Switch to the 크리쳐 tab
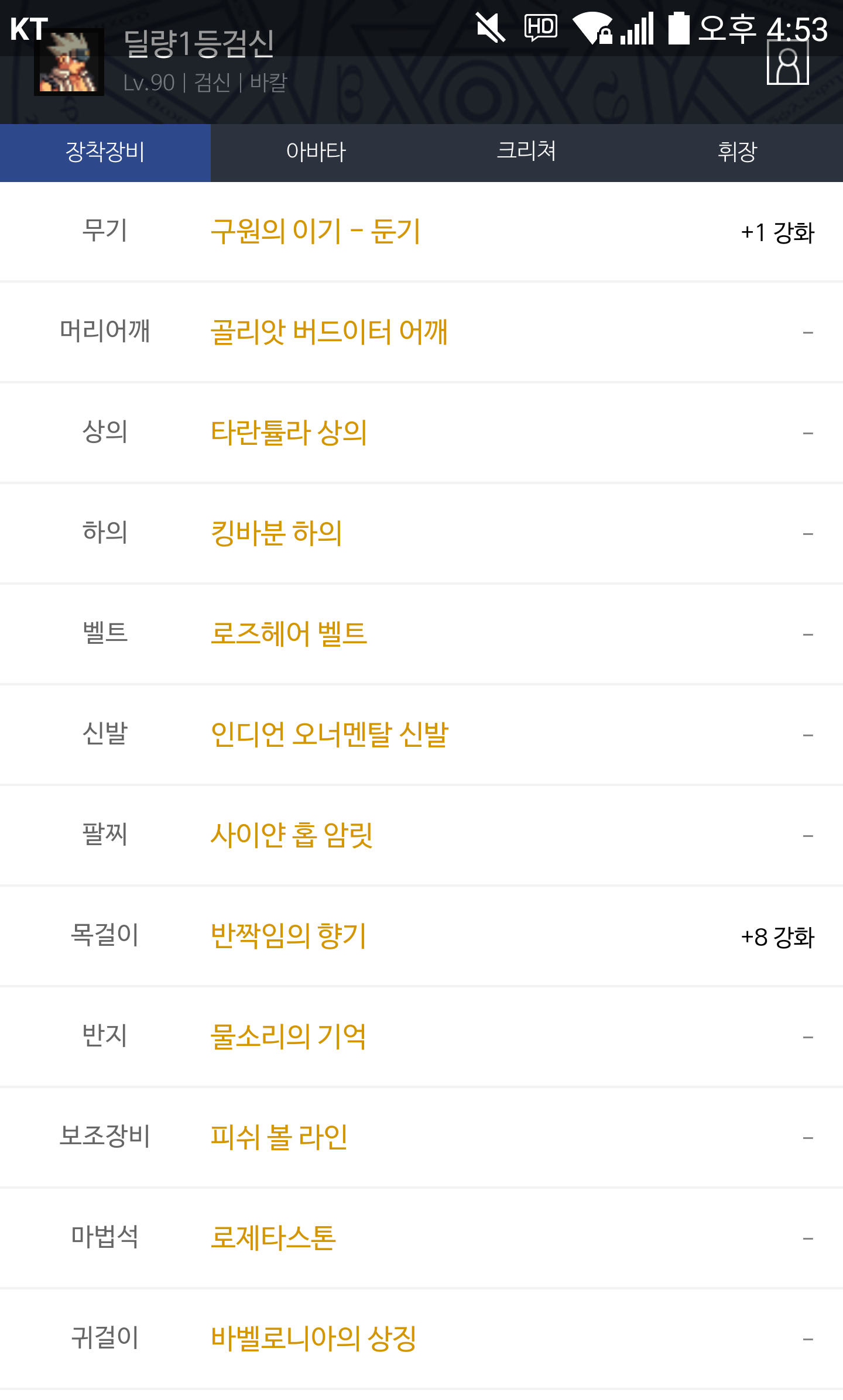This screenshot has width=843, height=1400. pos(526,152)
